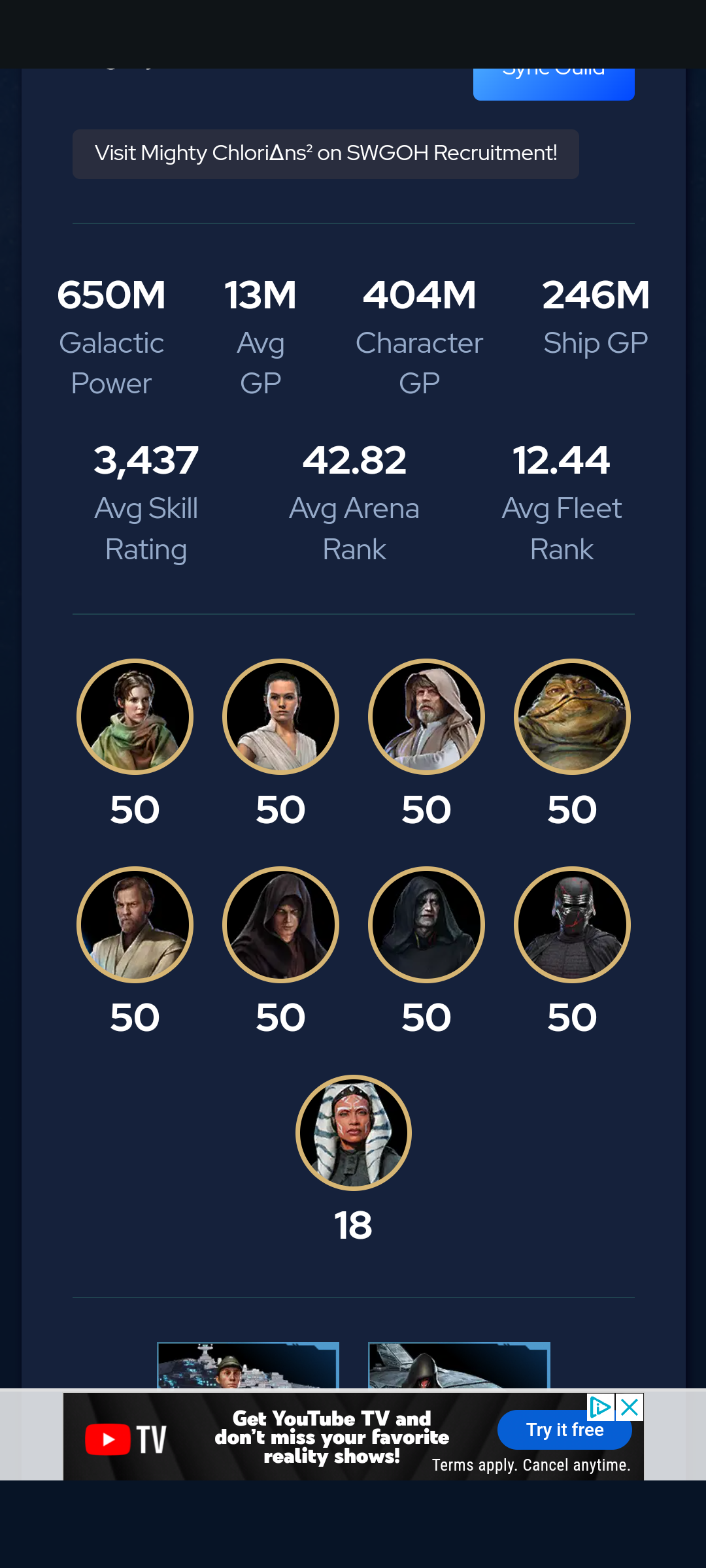Screen dimensions: 706x1568
Task: Open the AdChoices info icon
Action: (x=600, y=1407)
